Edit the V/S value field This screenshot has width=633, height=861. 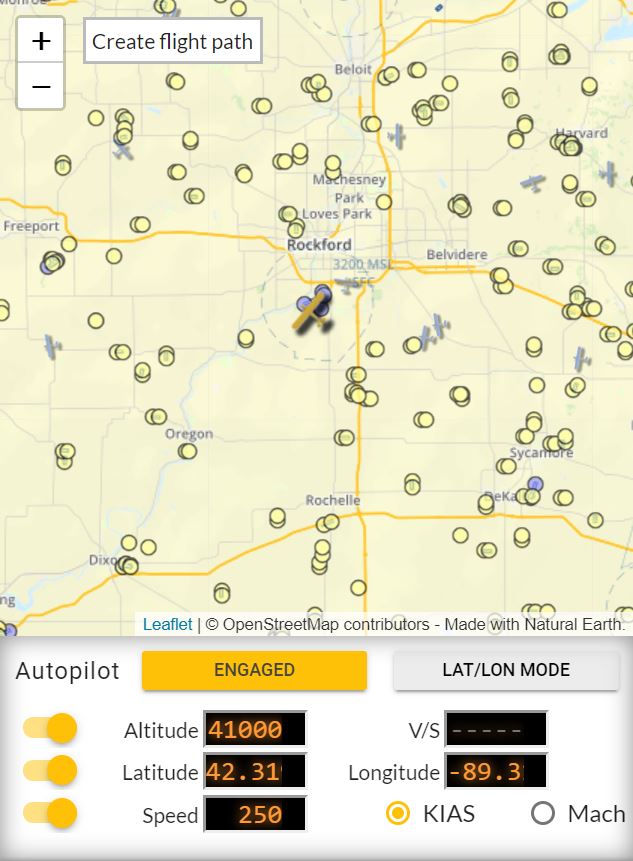(x=496, y=730)
